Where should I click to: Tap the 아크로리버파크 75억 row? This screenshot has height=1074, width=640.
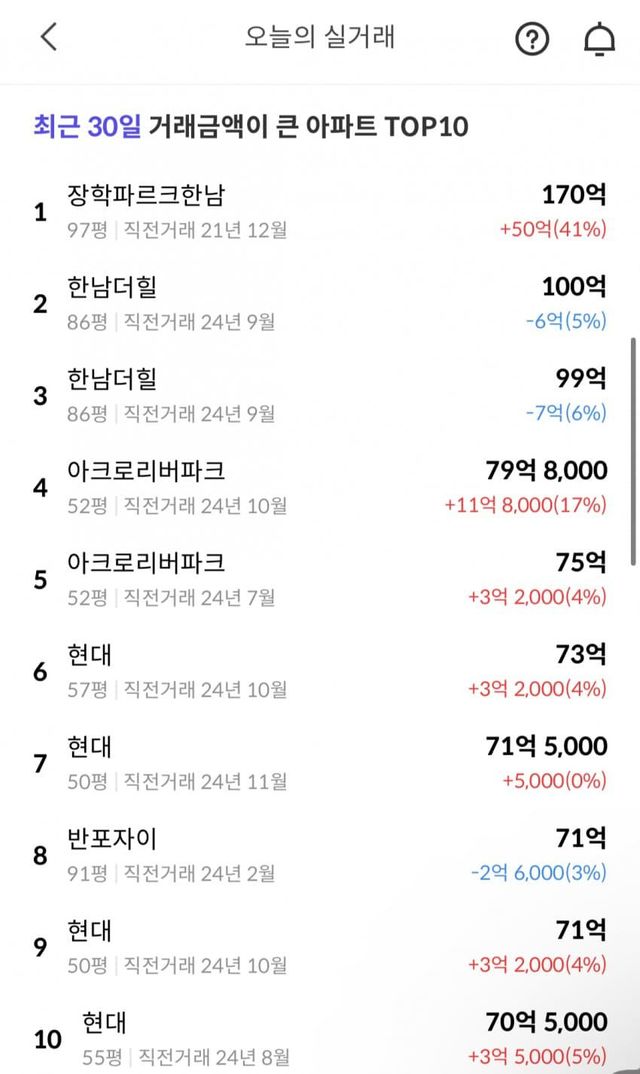click(x=320, y=579)
